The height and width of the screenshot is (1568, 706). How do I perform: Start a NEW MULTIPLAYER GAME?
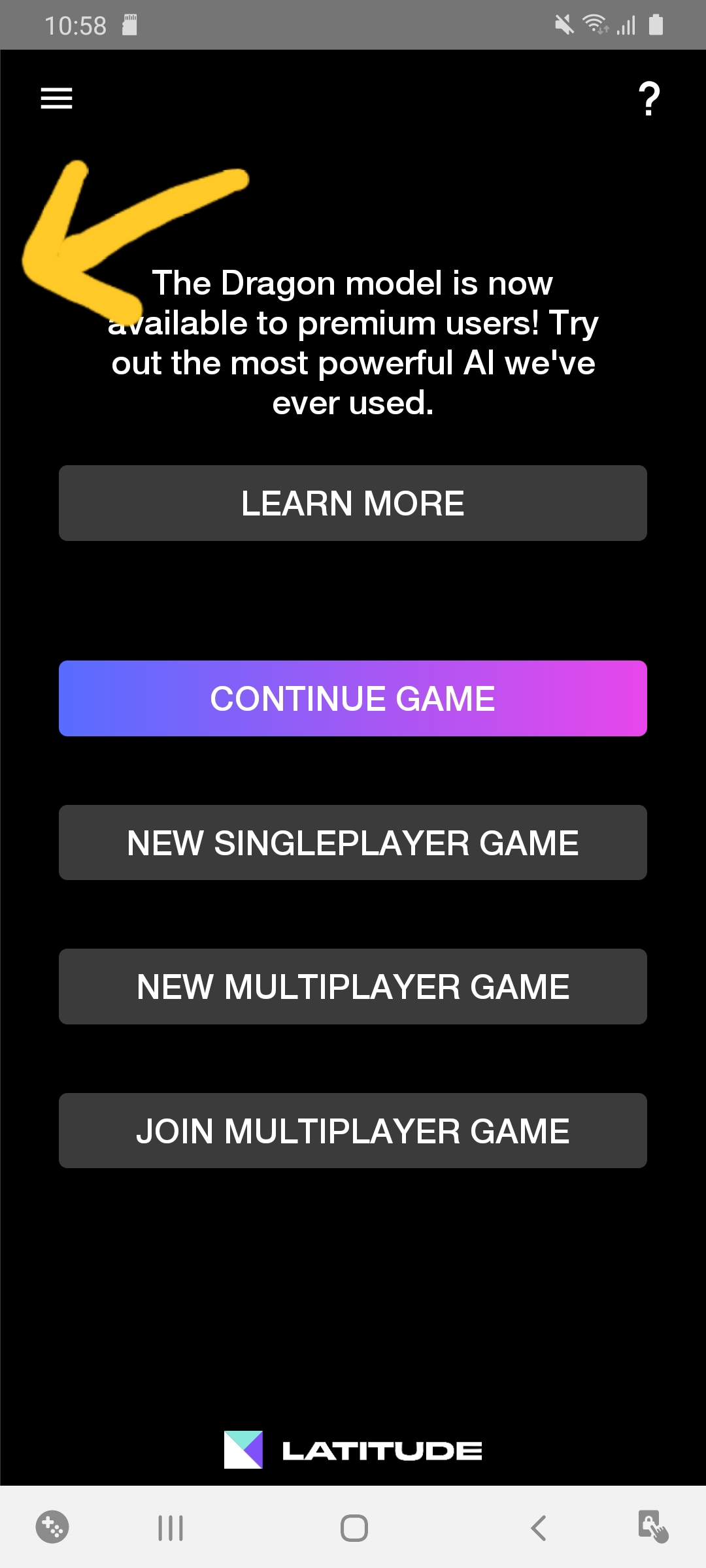(x=353, y=987)
